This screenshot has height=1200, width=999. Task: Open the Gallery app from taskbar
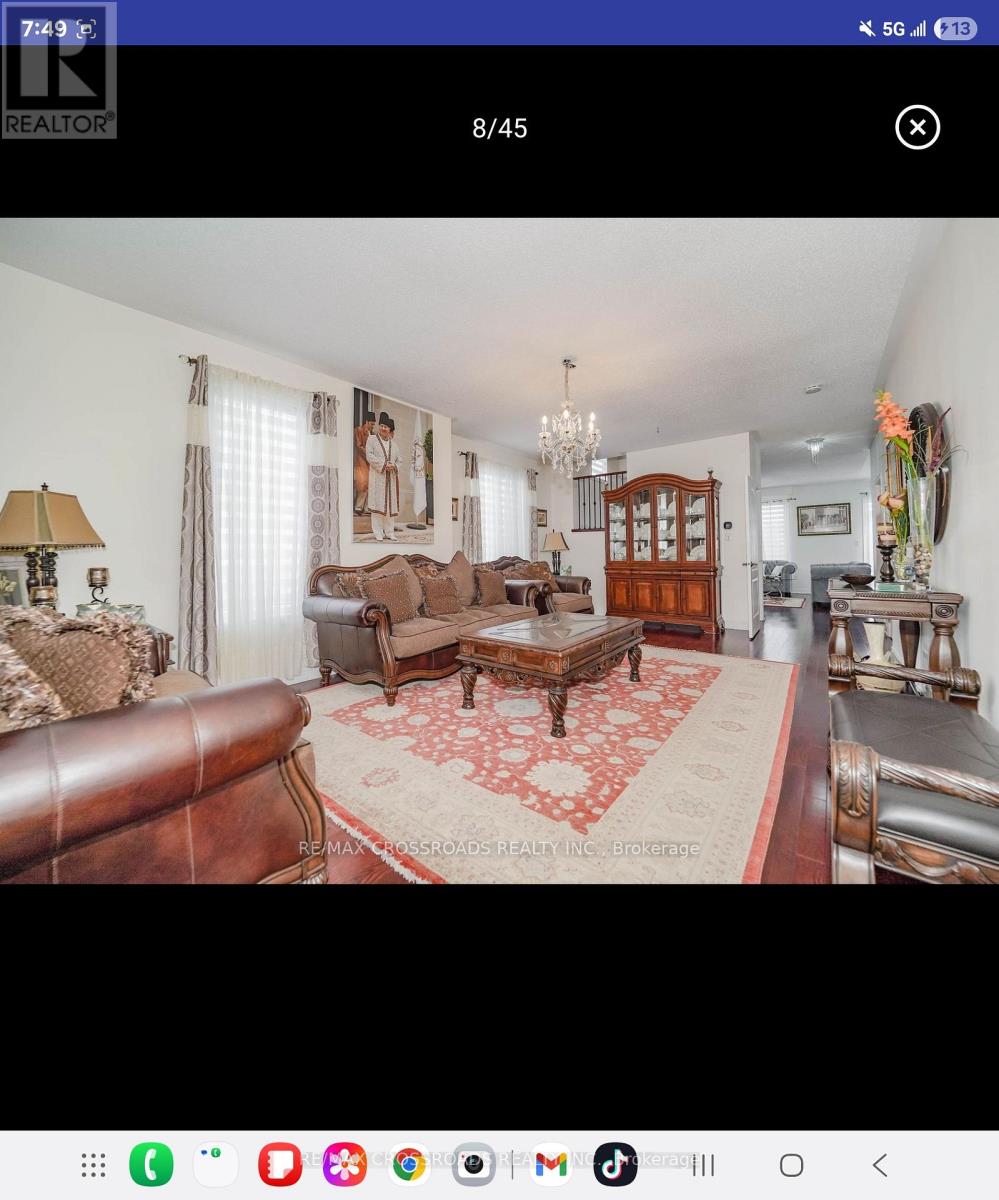(x=345, y=1165)
